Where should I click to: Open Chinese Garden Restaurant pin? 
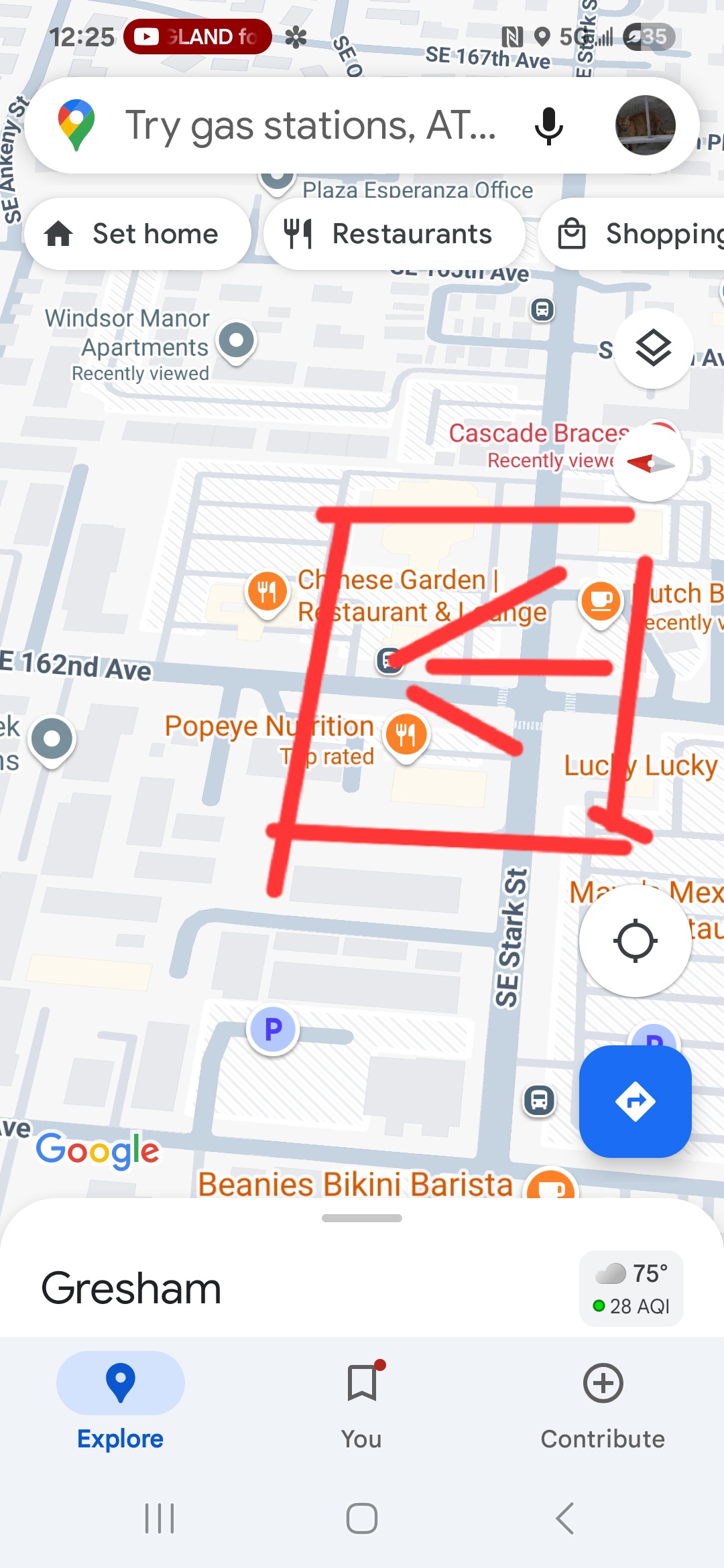point(267,592)
